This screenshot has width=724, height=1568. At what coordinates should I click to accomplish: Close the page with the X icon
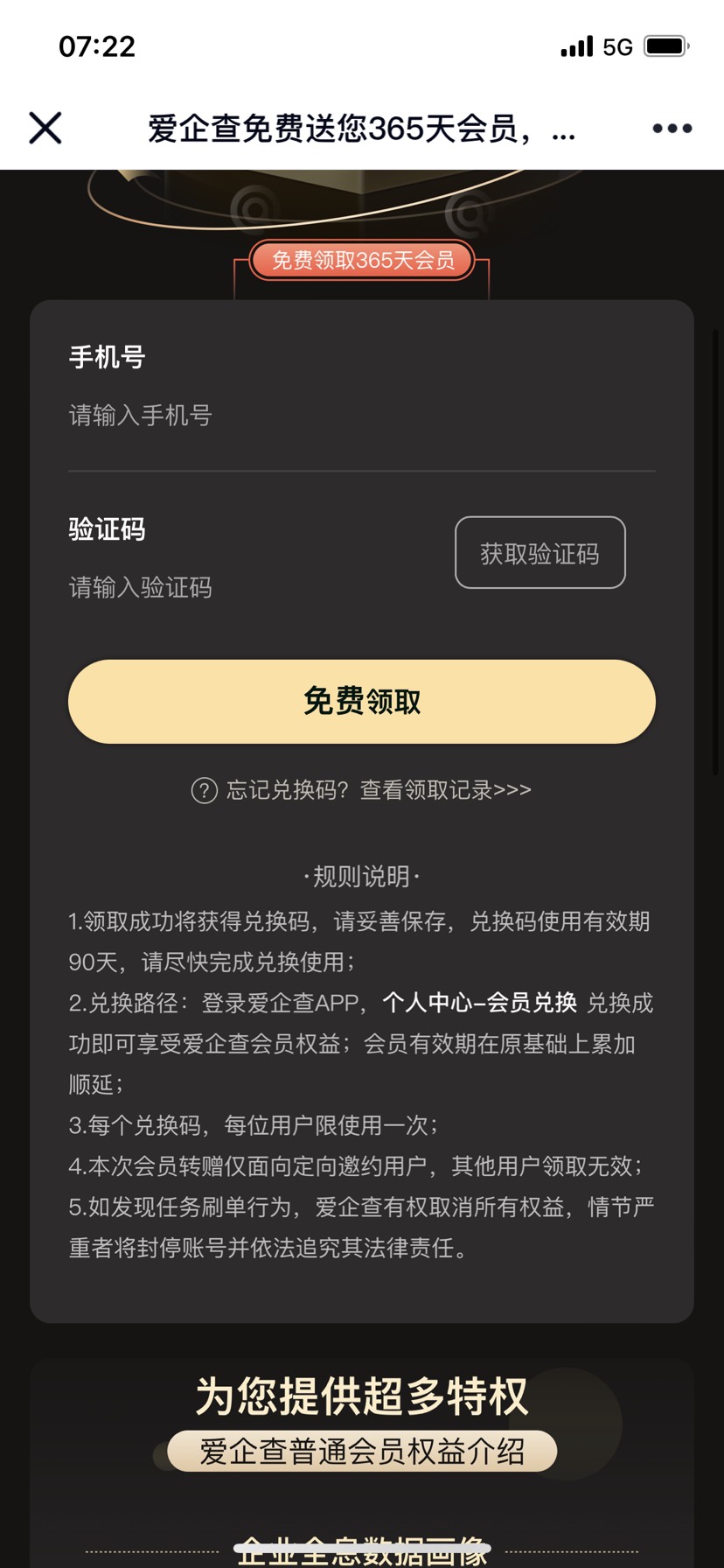pyautogui.click(x=45, y=128)
